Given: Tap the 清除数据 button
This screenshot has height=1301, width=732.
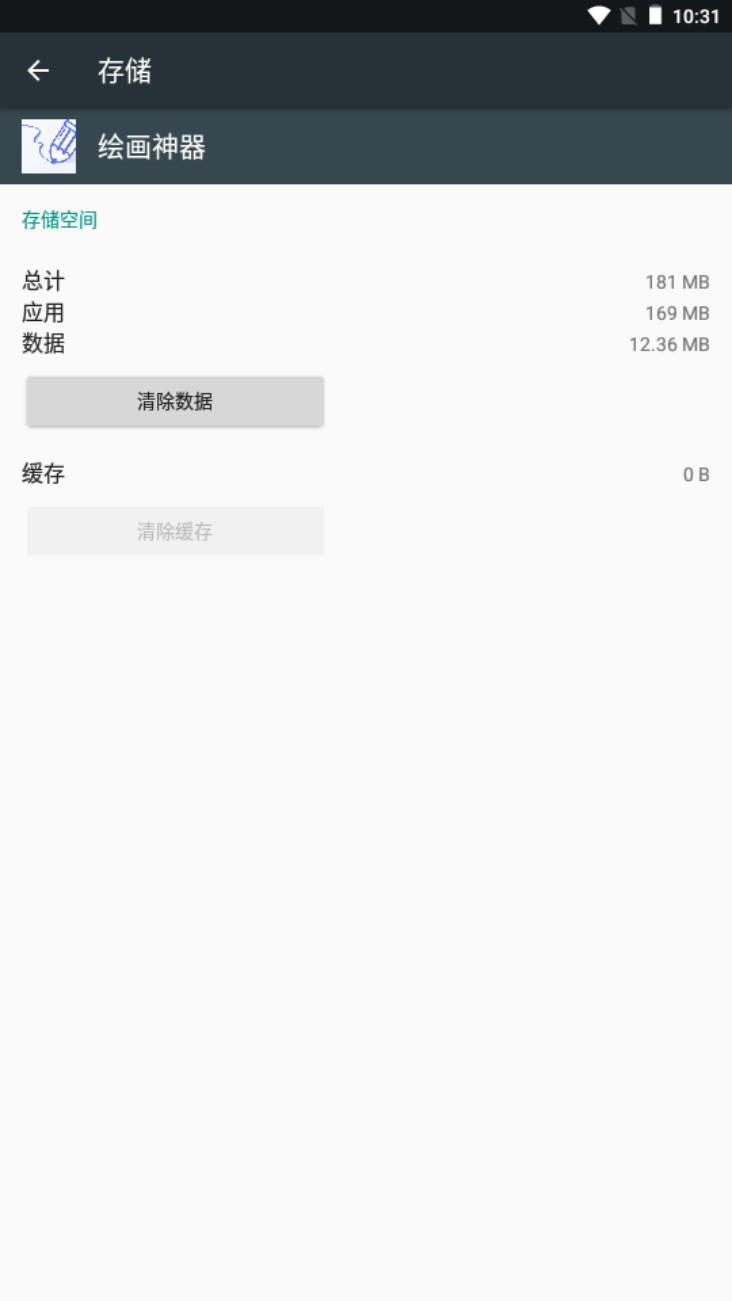Looking at the screenshot, I should [x=175, y=402].
